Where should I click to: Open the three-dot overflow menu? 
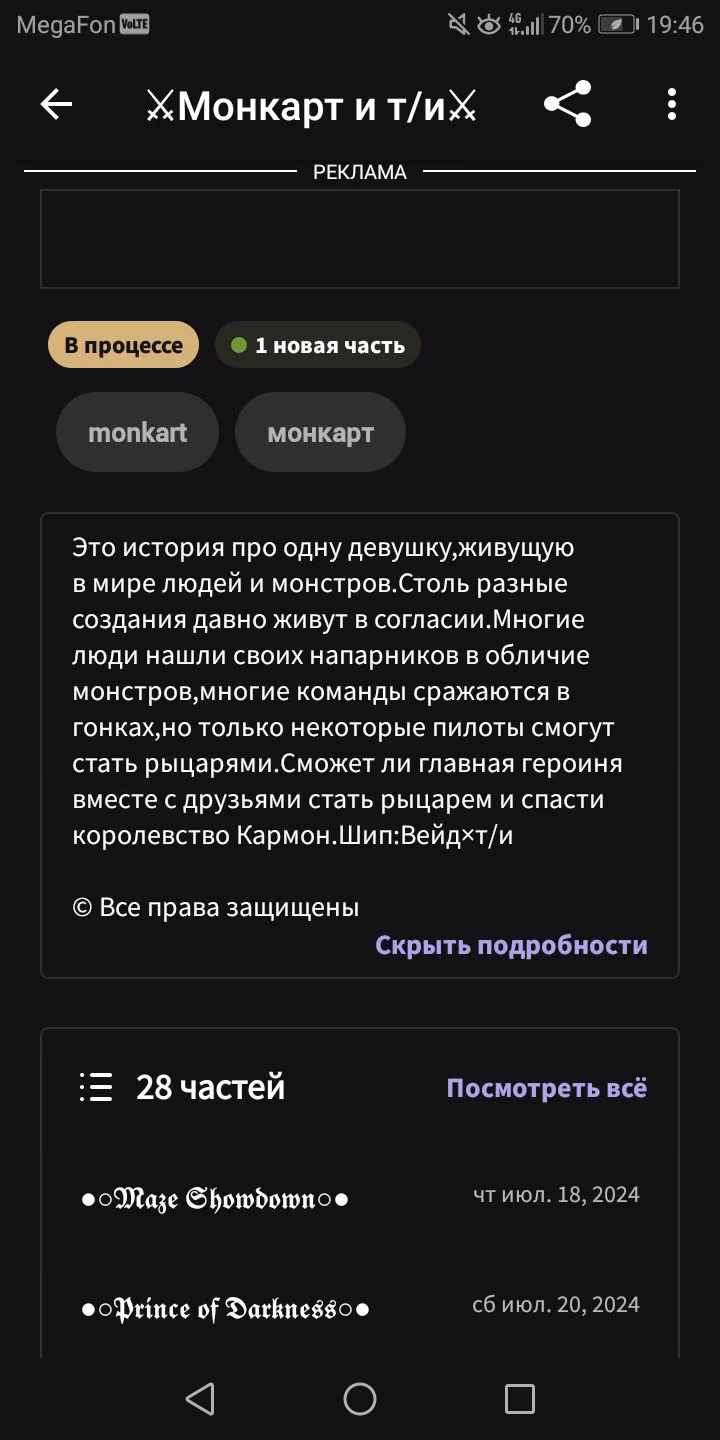tap(672, 104)
